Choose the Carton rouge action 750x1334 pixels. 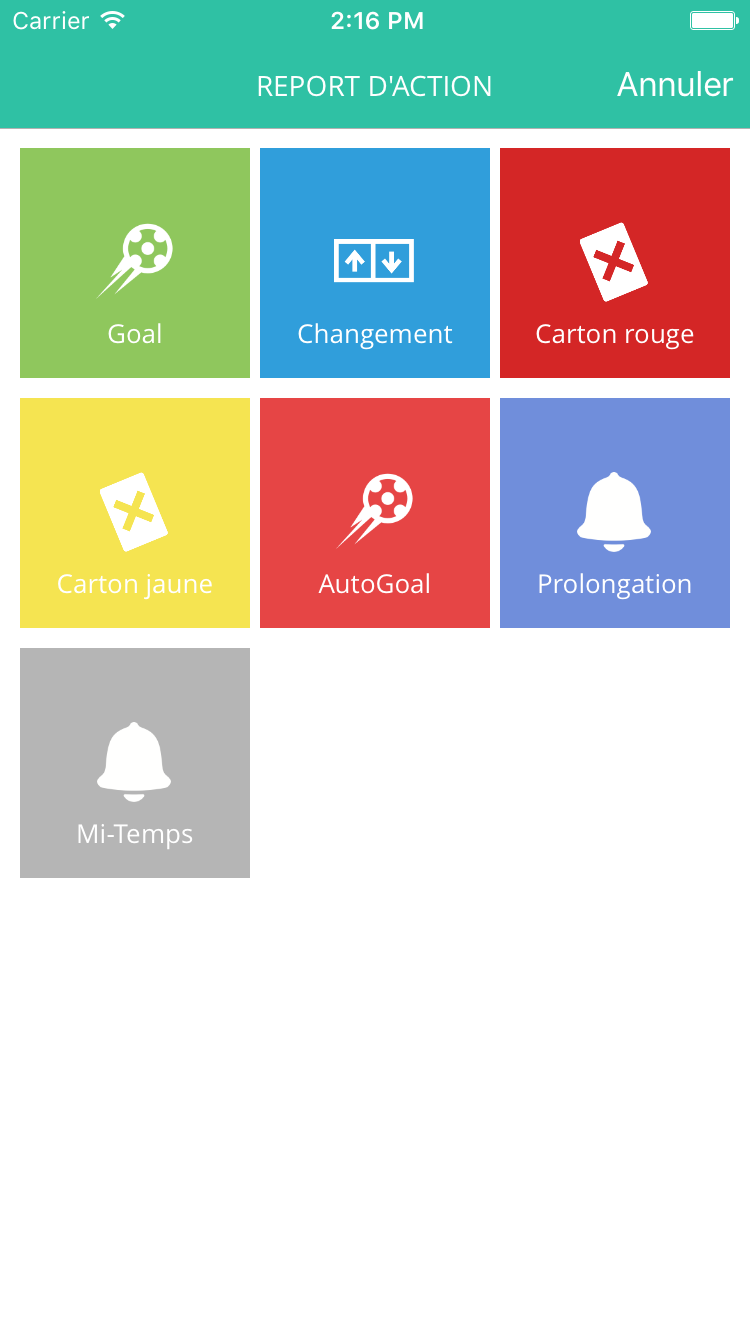615,263
